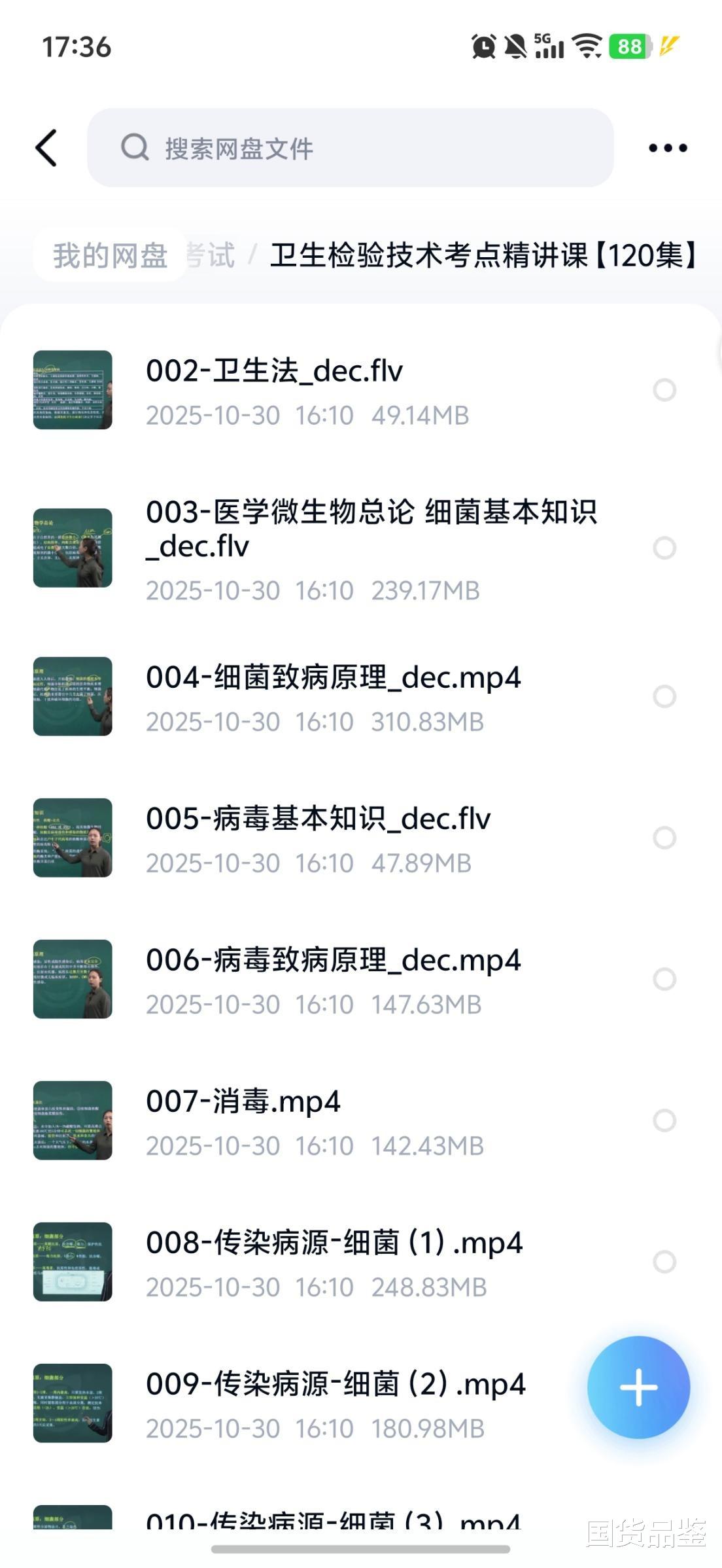This screenshot has width=722, height=1568.
Task: Tap the 搜索网盘文件 search box
Action: [x=350, y=148]
